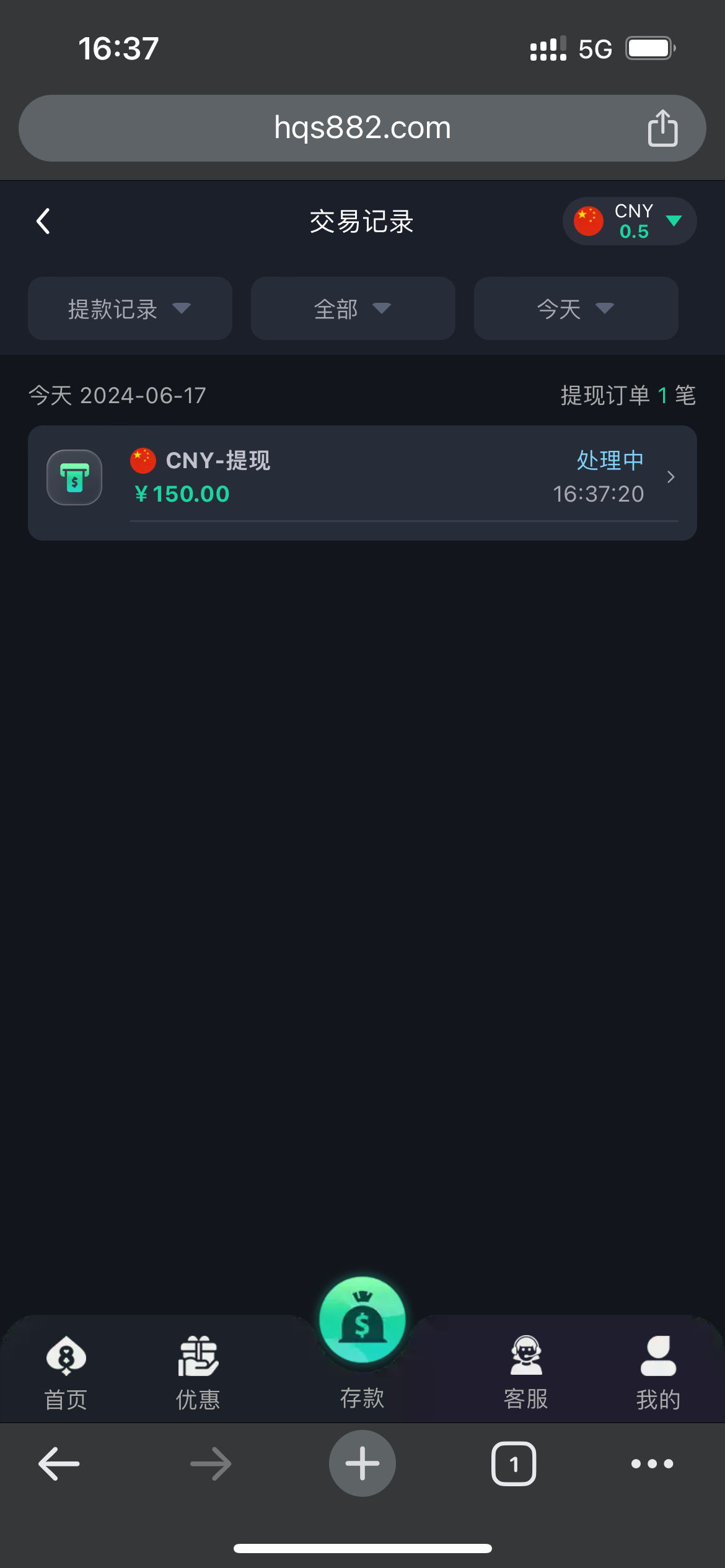This screenshot has width=725, height=1568.
Task: Navigate back in the browser toolbar
Action: coord(59,1464)
